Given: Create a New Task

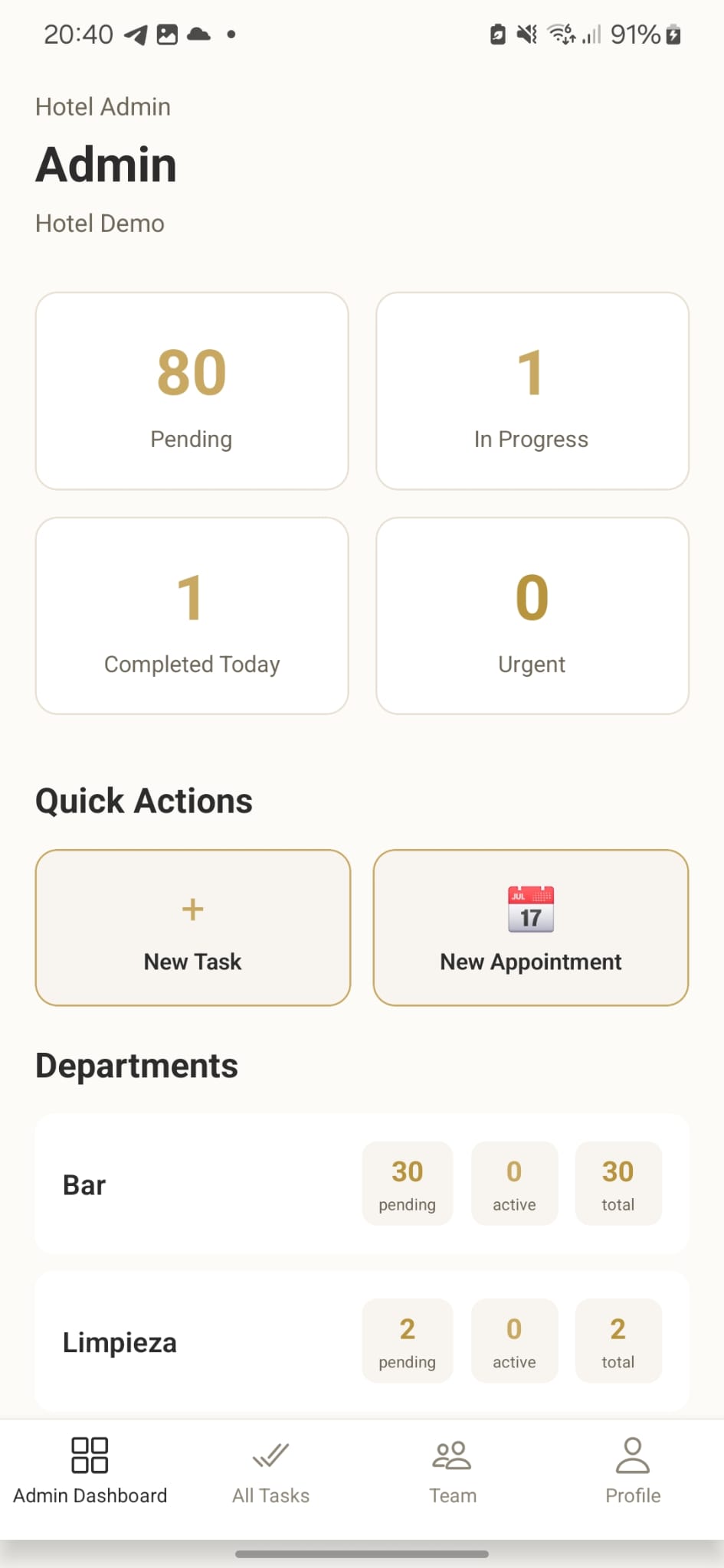Looking at the screenshot, I should pos(192,928).
